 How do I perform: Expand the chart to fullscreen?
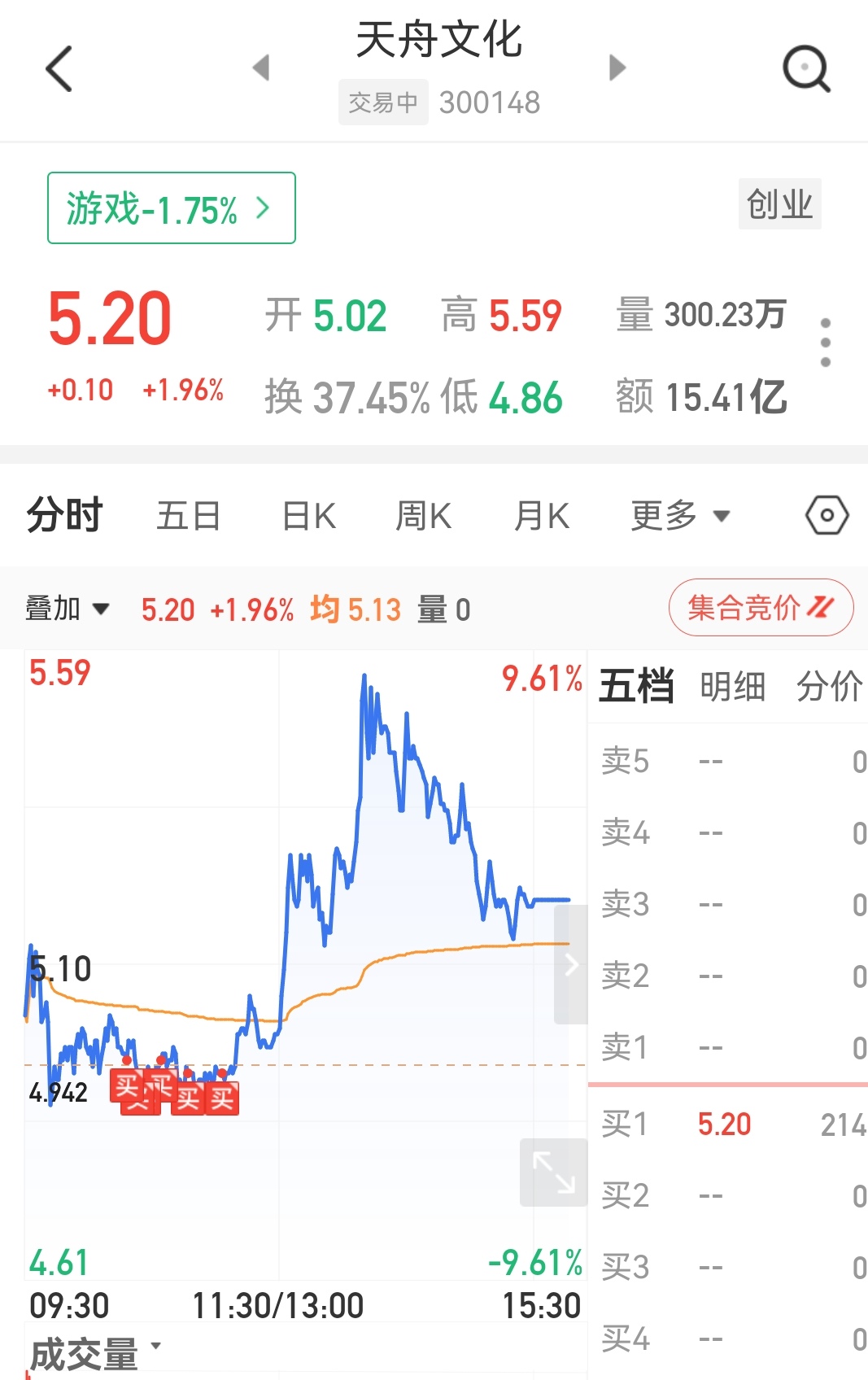pos(553,1173)
